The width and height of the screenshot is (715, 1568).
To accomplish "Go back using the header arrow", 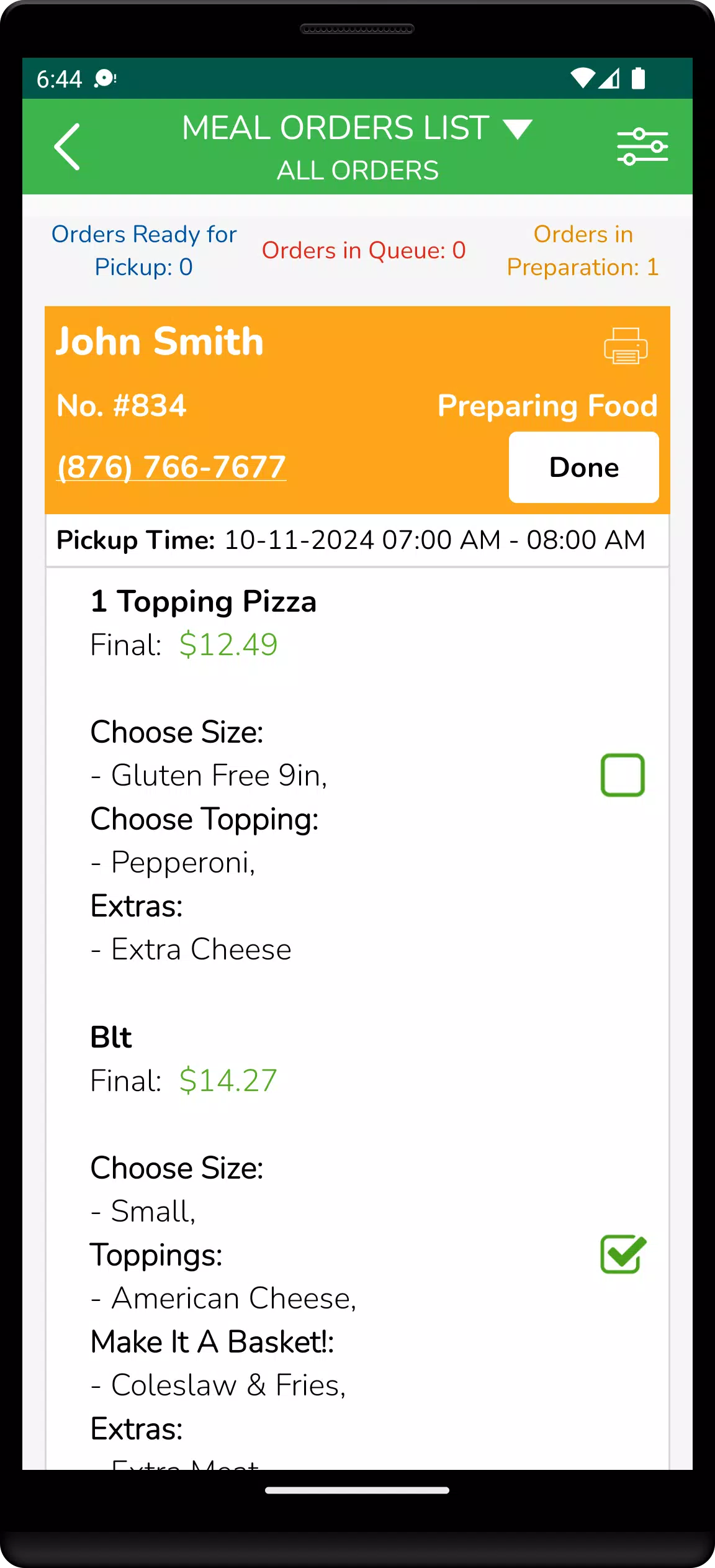I will [67, 147].
